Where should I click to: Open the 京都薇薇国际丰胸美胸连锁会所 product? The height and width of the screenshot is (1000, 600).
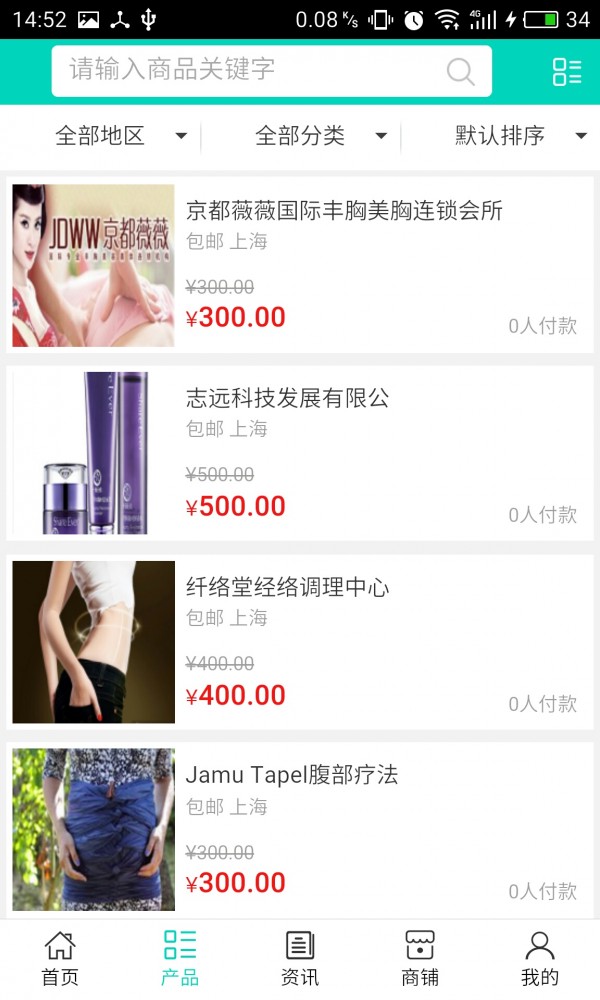click(x=344, y=211)
